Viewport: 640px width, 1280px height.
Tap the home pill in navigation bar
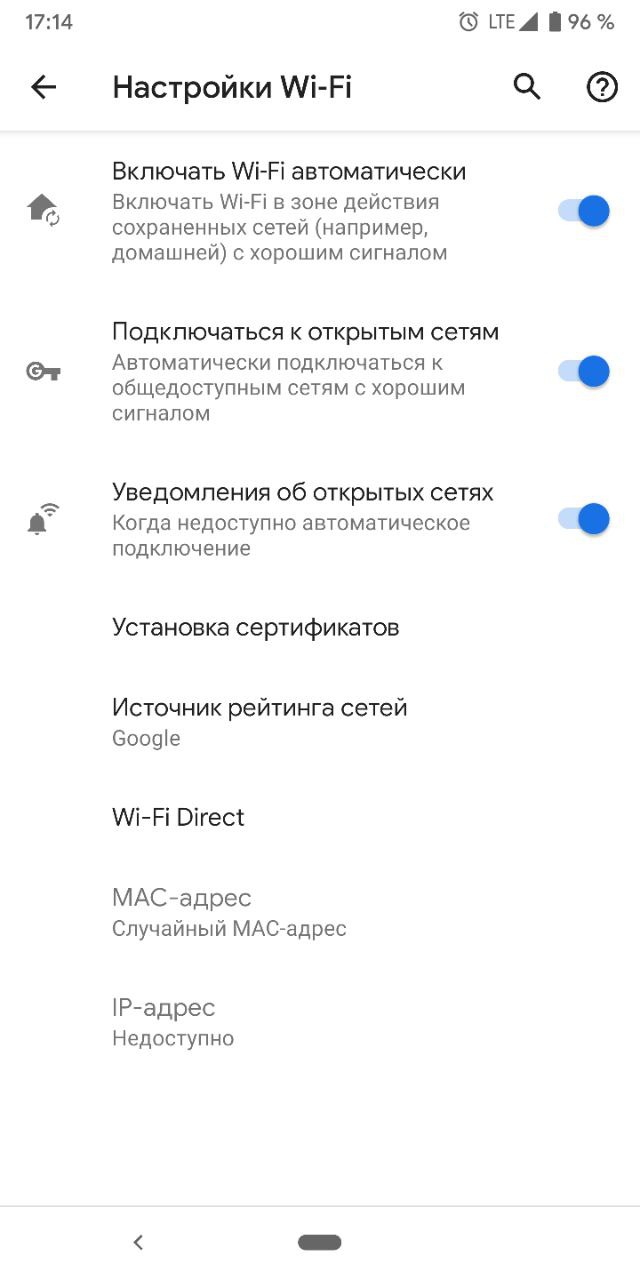tap(320, 1242)
